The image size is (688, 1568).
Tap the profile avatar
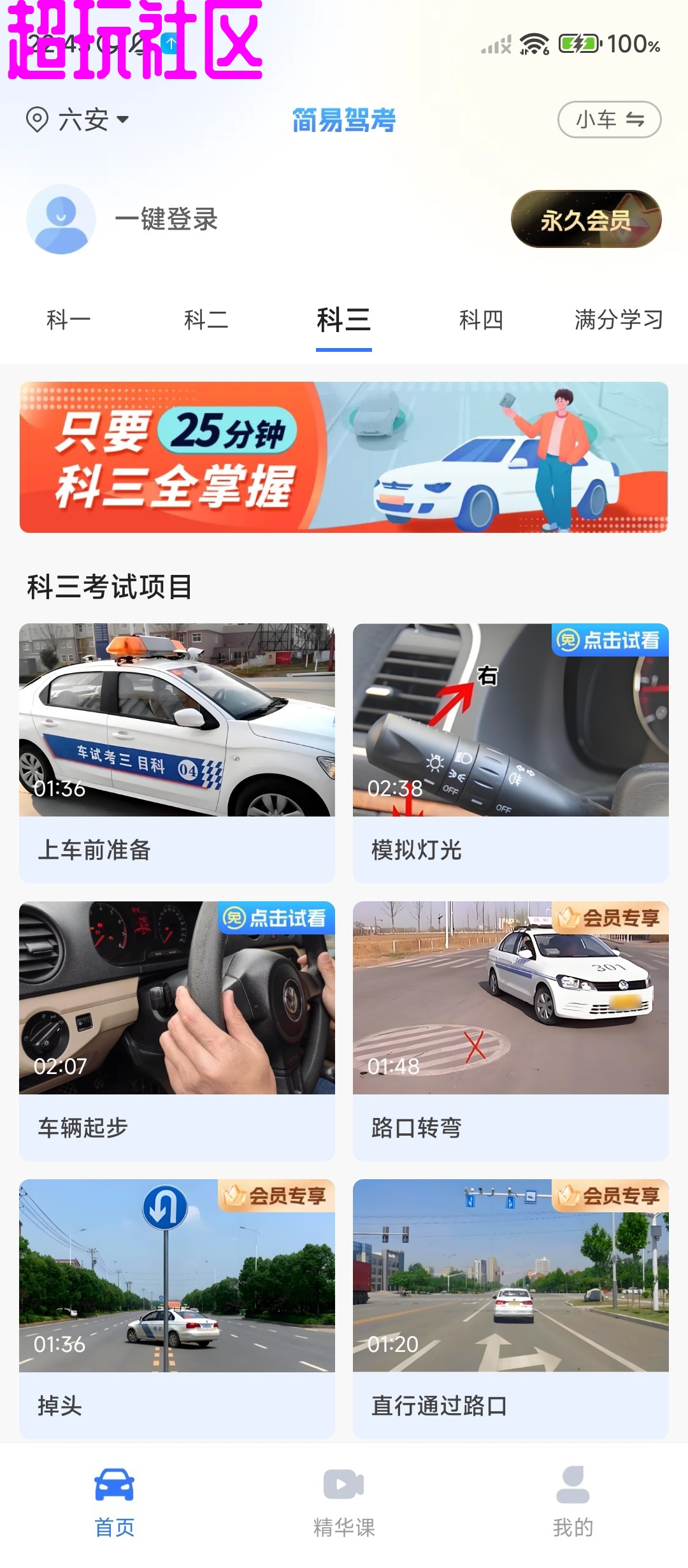tap(61, 219)
